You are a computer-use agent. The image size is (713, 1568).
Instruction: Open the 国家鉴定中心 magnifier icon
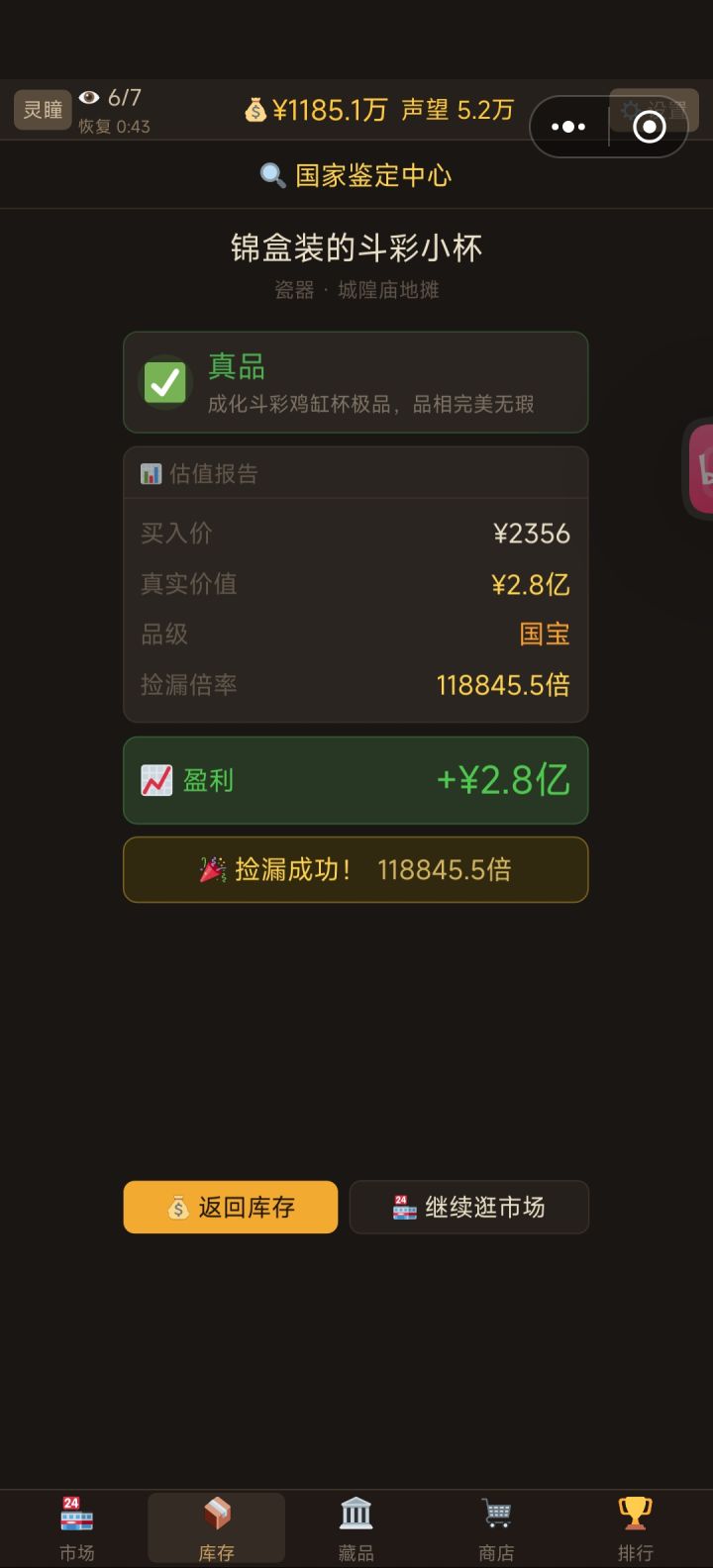pos(272,174)
